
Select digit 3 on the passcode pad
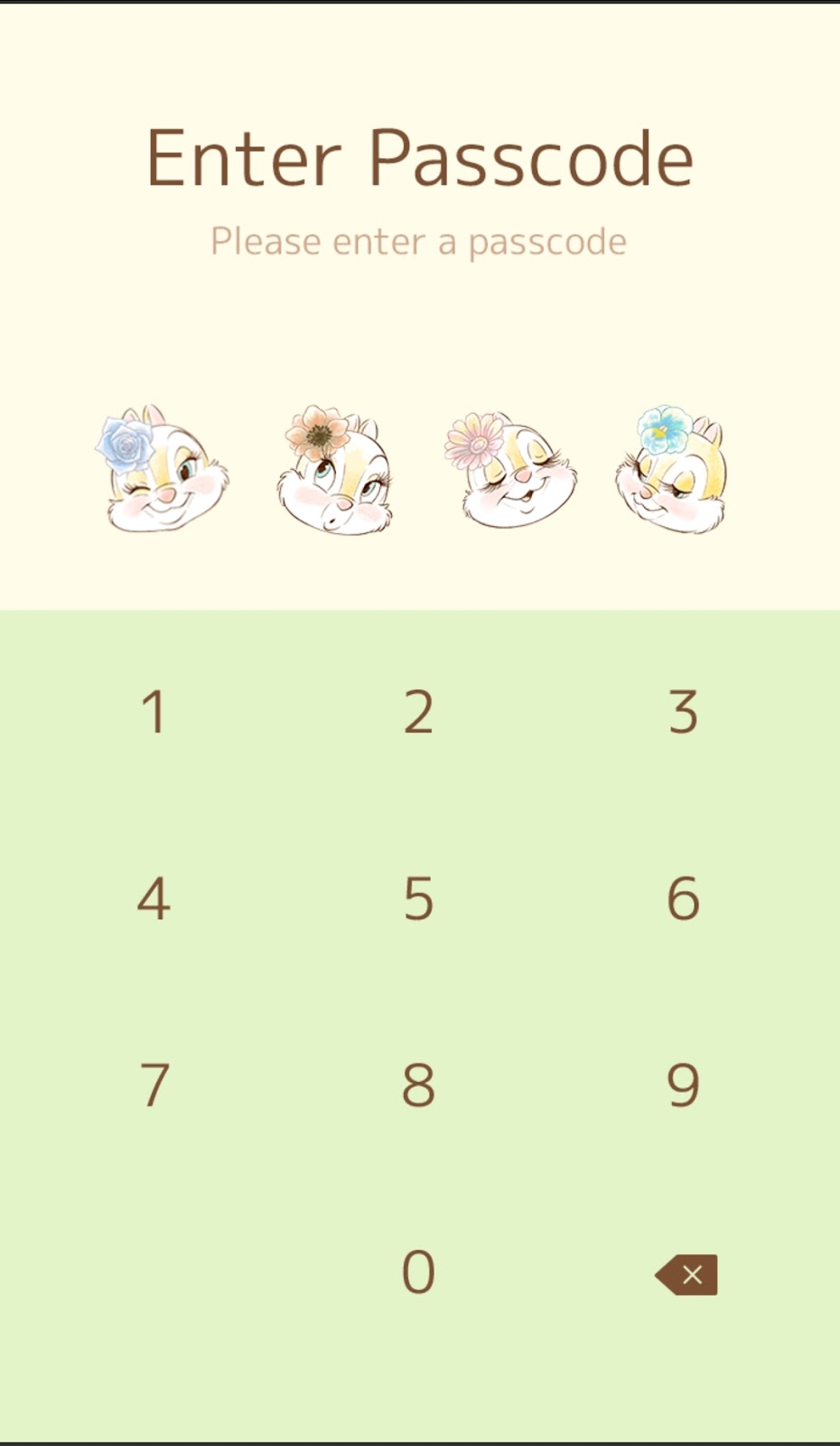[x=684, y=712]
